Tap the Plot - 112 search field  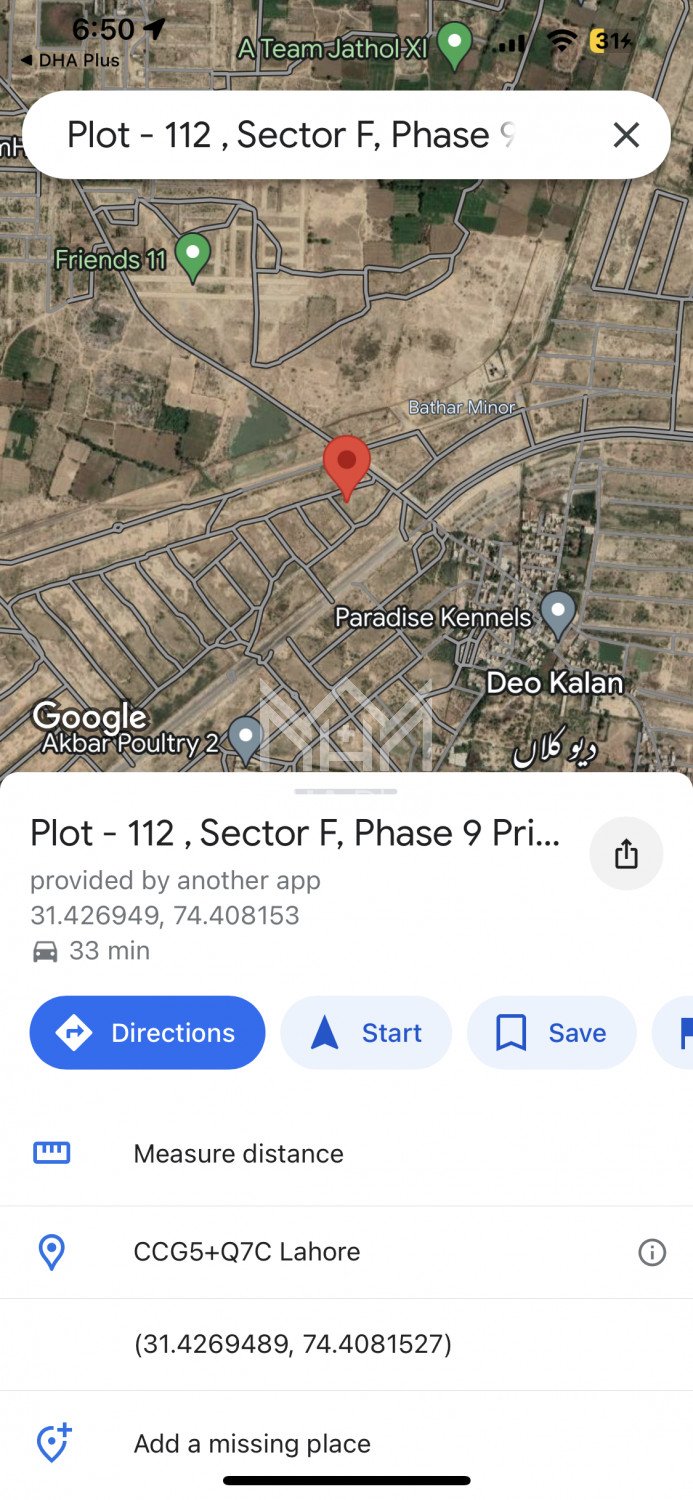click(290, 135)
